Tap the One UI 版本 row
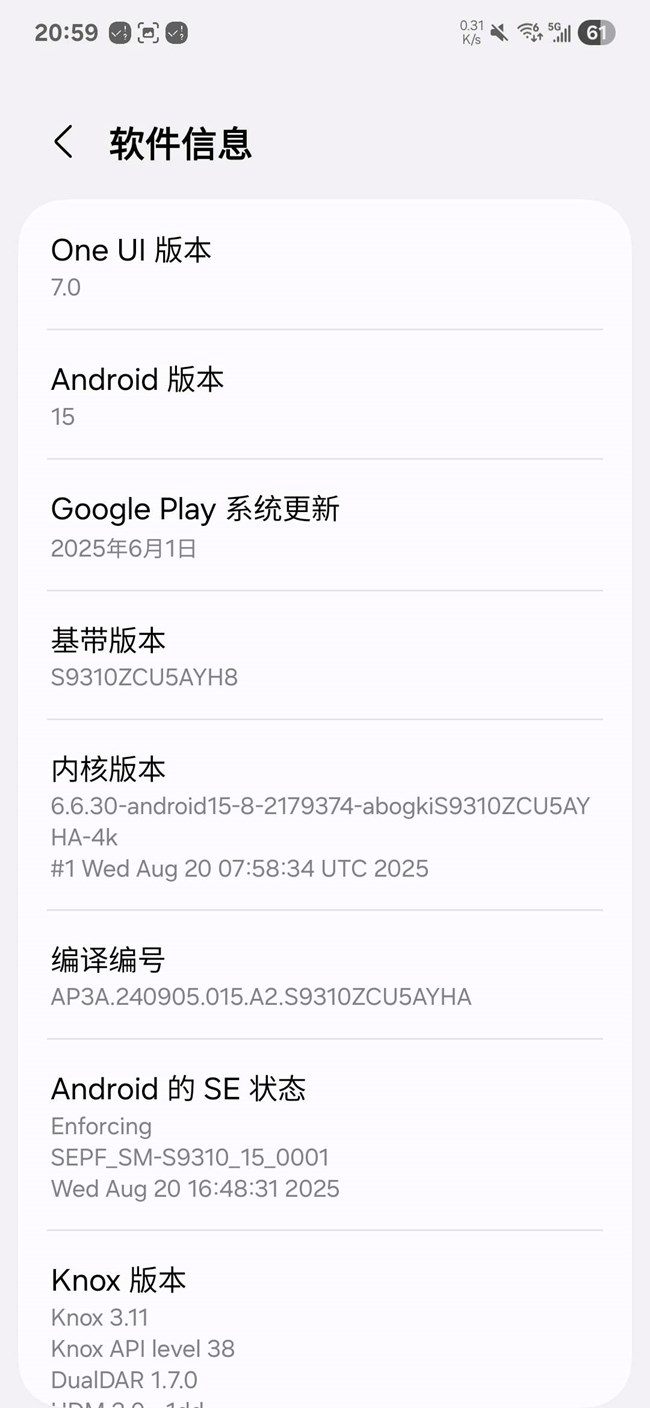Viewport: 650px width, 1408px height. pyautogui.click(x=324, y=267)
